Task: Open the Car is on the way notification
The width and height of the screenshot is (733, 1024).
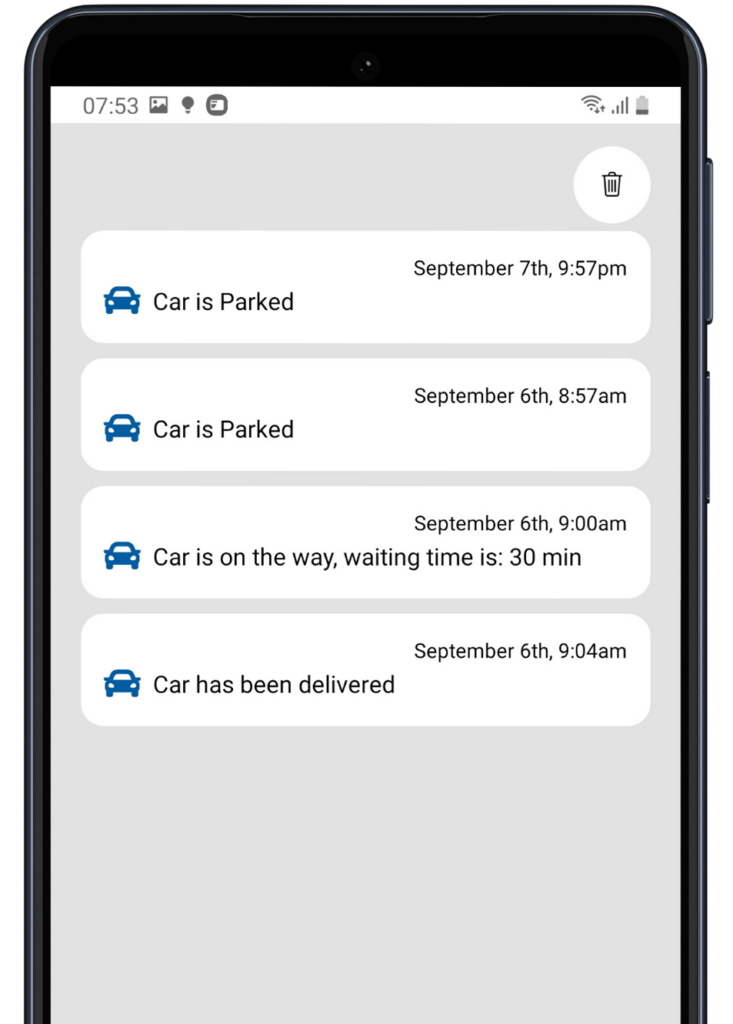Action: click(x=365, y=542)
